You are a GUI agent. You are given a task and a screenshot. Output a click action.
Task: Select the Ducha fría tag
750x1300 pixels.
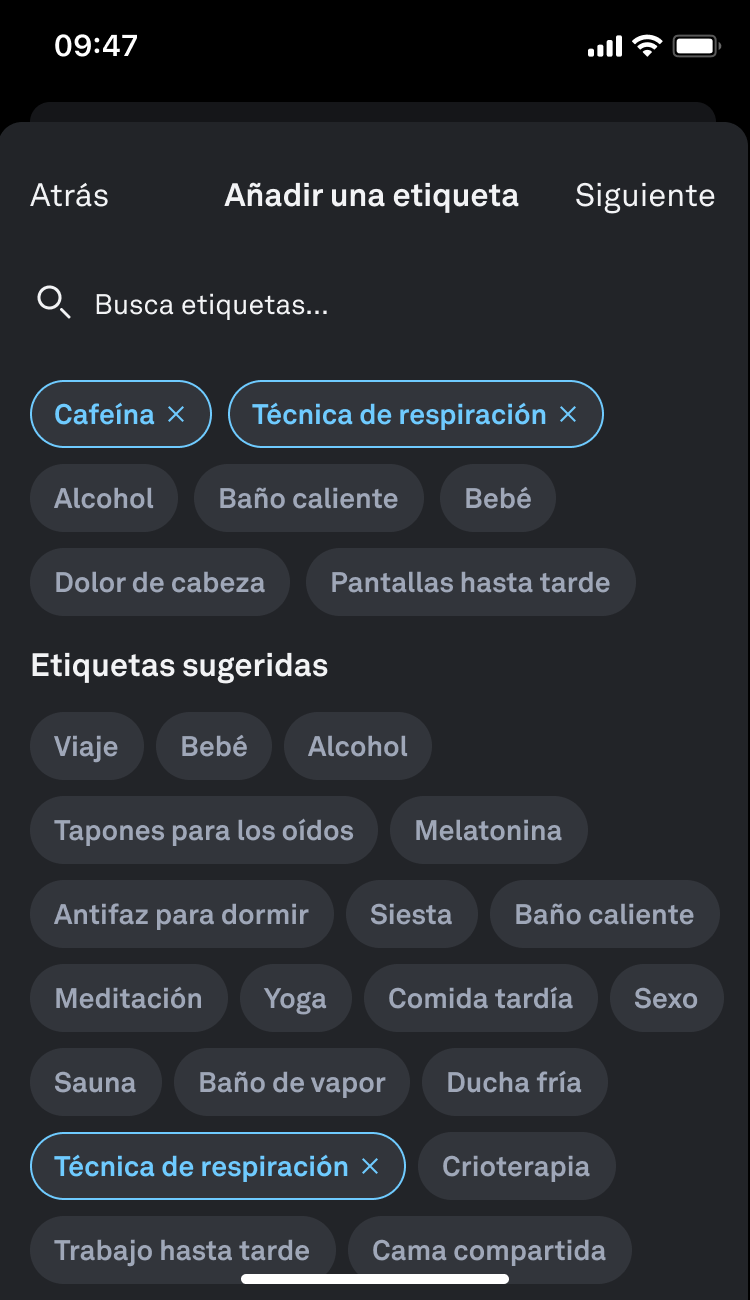pyautogui.click(x=514, y=1082)
